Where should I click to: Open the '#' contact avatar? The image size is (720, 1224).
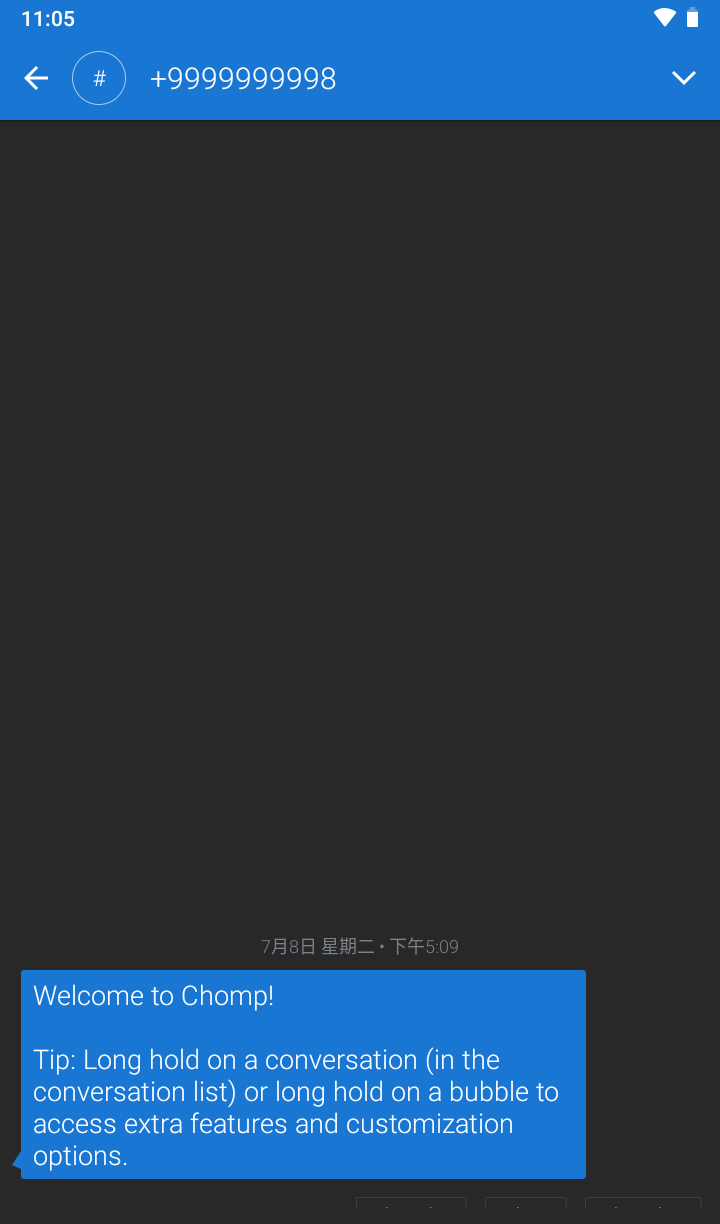tap(99, 77)
